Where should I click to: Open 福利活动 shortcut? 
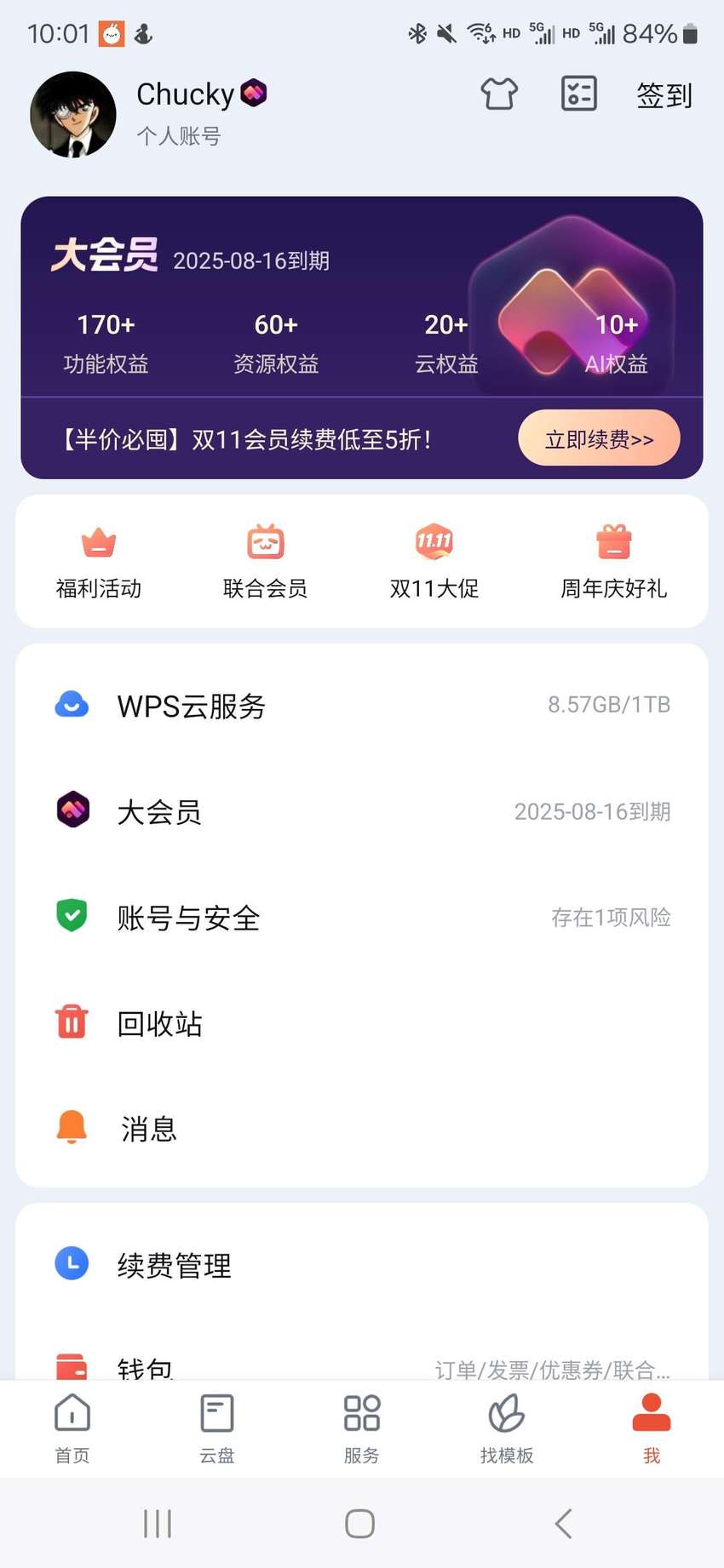99,562
